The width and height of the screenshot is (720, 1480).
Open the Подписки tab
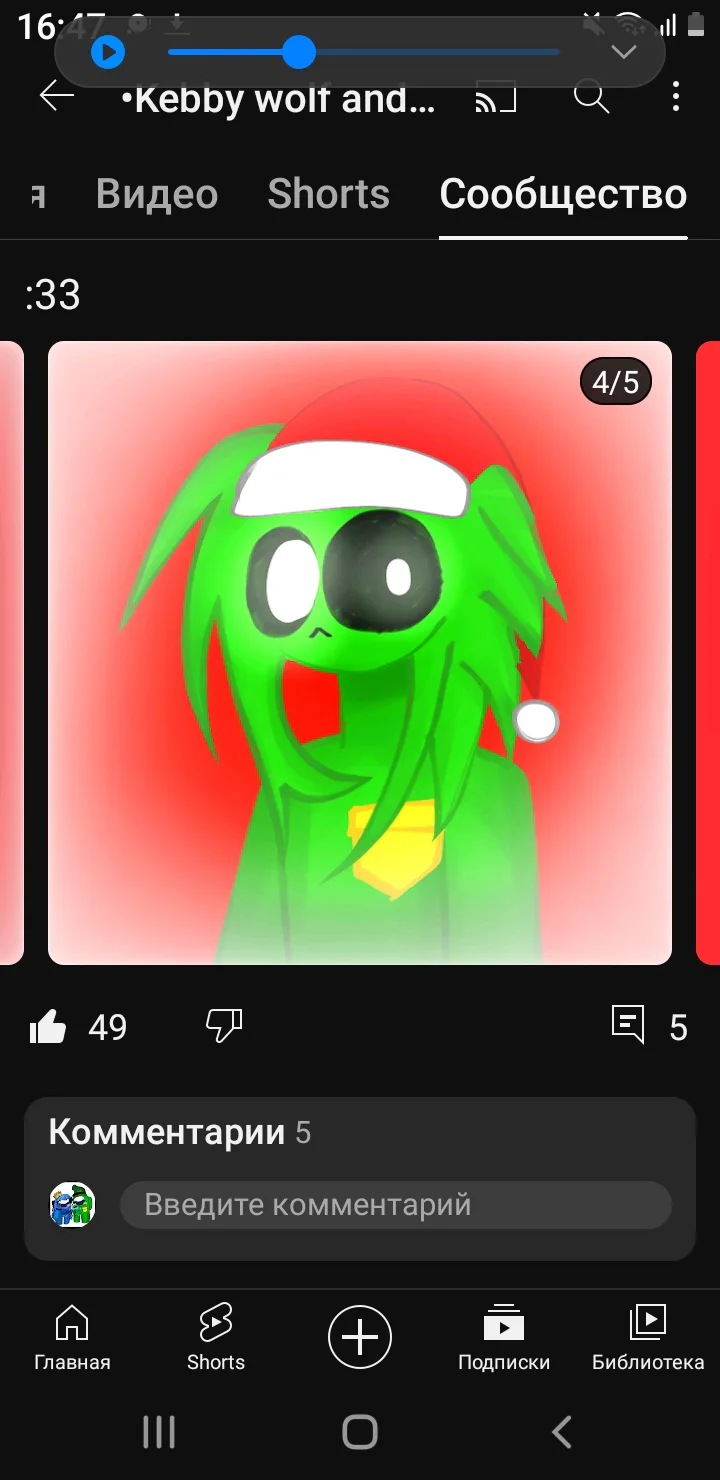(504, 1336)
